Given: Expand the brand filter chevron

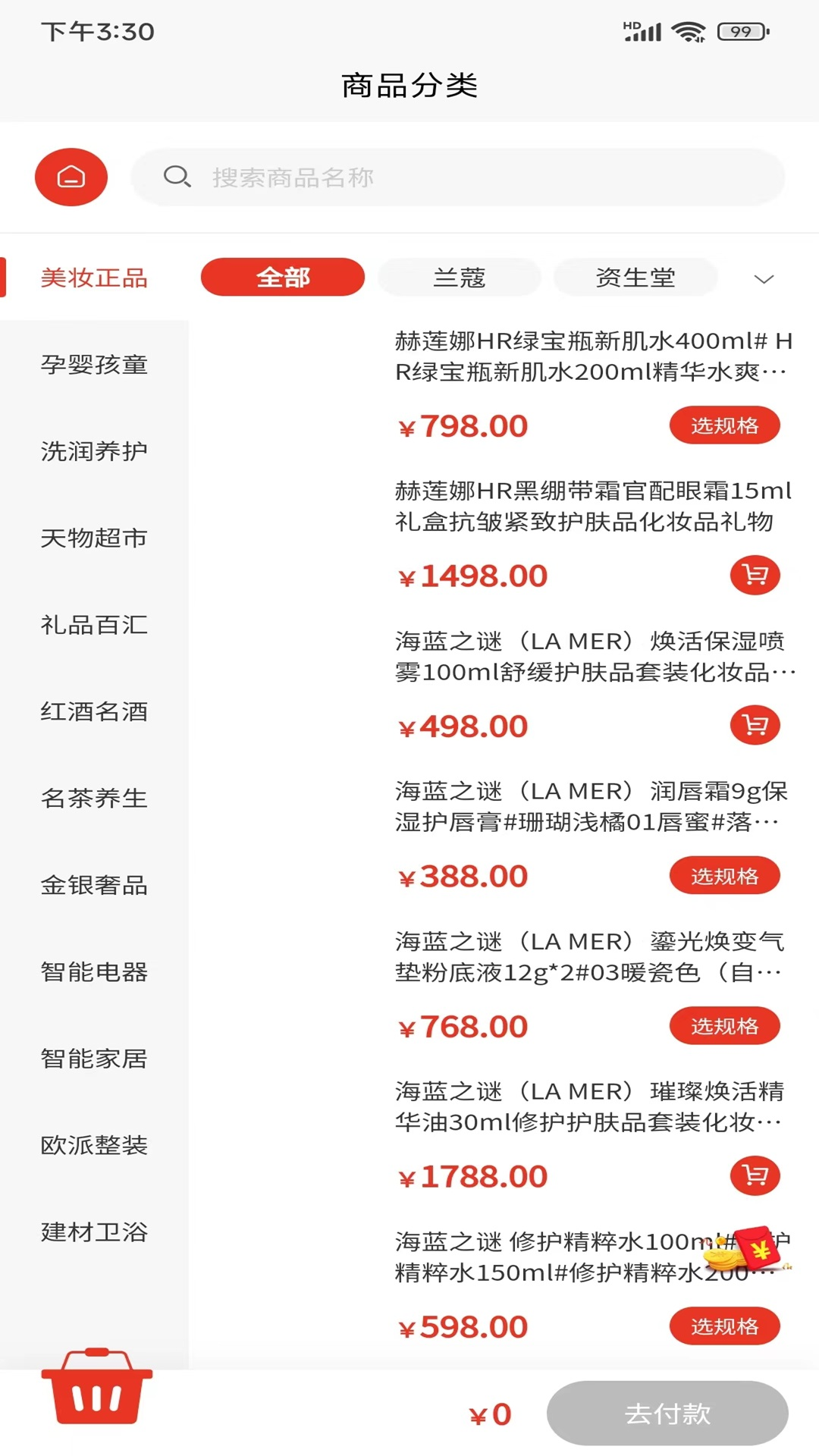Looking at the screenshot, I should [x=764, y=278].
